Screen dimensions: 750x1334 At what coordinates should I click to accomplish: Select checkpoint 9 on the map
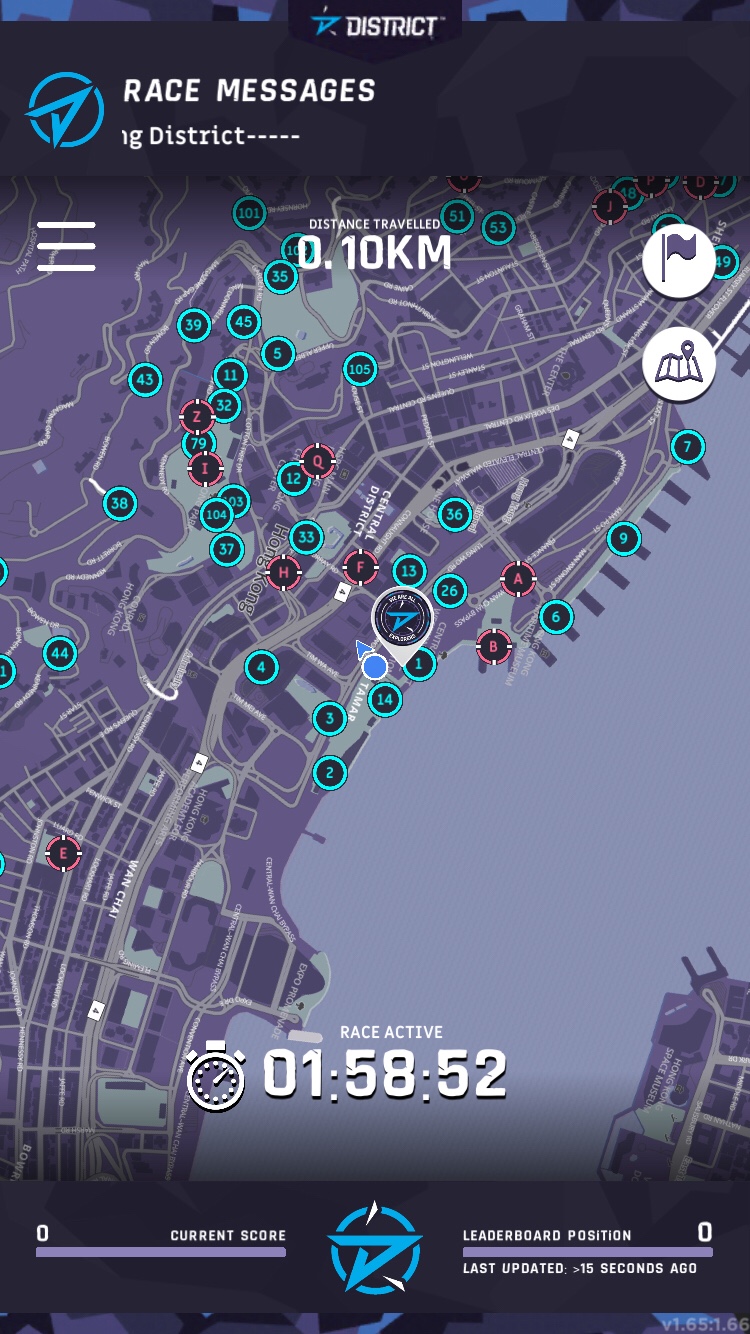coord(624,539)
